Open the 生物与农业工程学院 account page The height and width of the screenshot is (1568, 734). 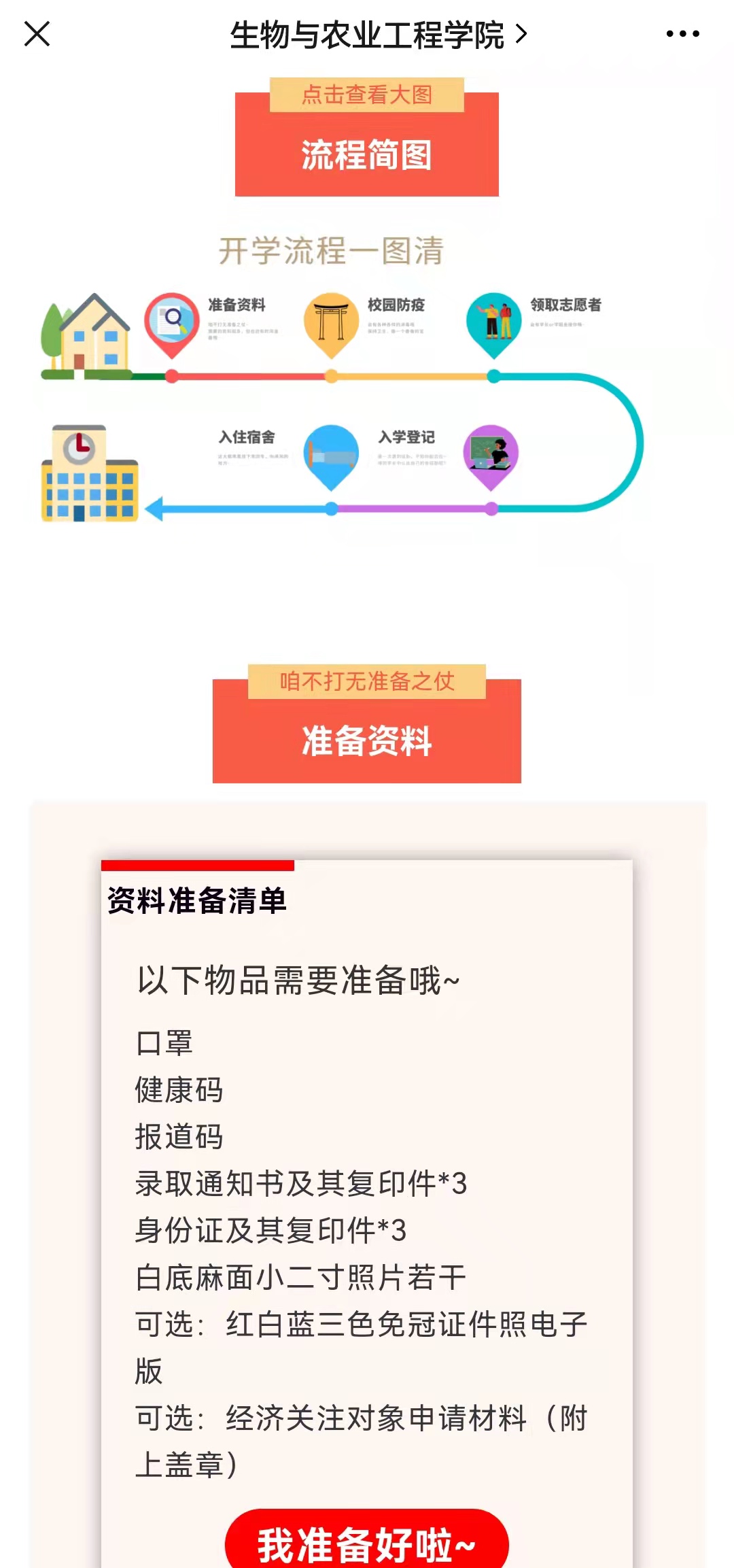(x=377, y=35)
